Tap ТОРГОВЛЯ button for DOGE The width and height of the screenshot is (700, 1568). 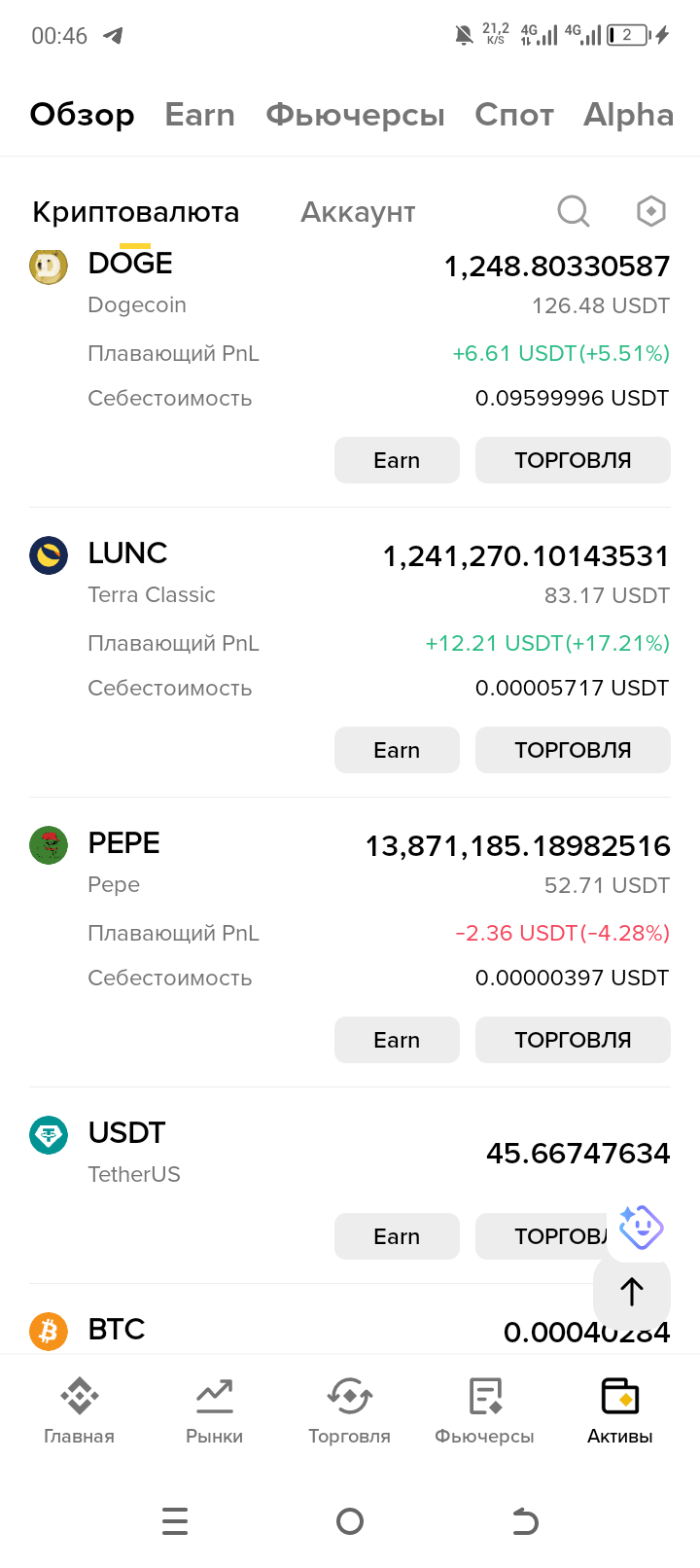click(x=573, y=460)
